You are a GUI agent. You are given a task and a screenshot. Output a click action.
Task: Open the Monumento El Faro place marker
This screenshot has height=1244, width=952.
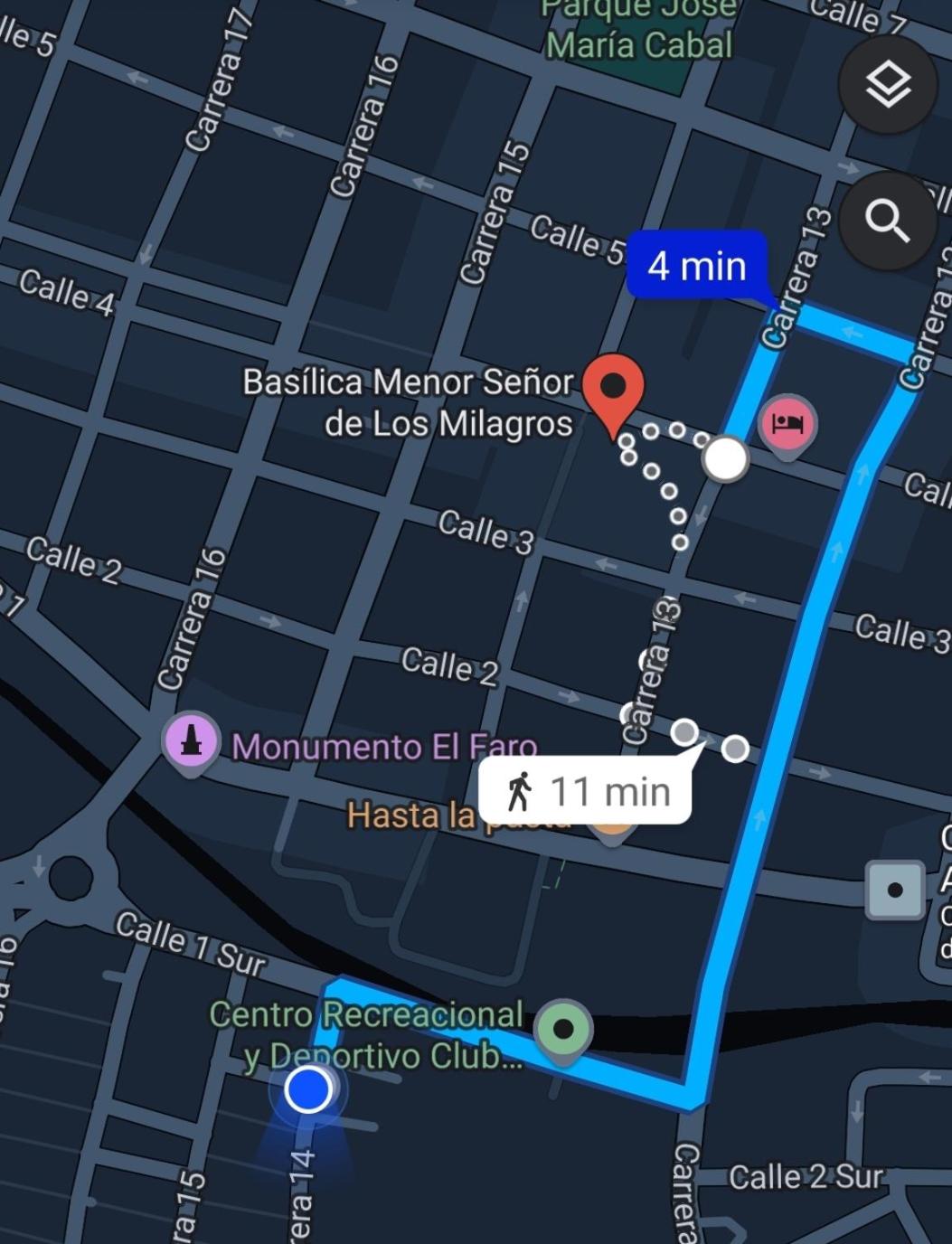pos(190,741)
